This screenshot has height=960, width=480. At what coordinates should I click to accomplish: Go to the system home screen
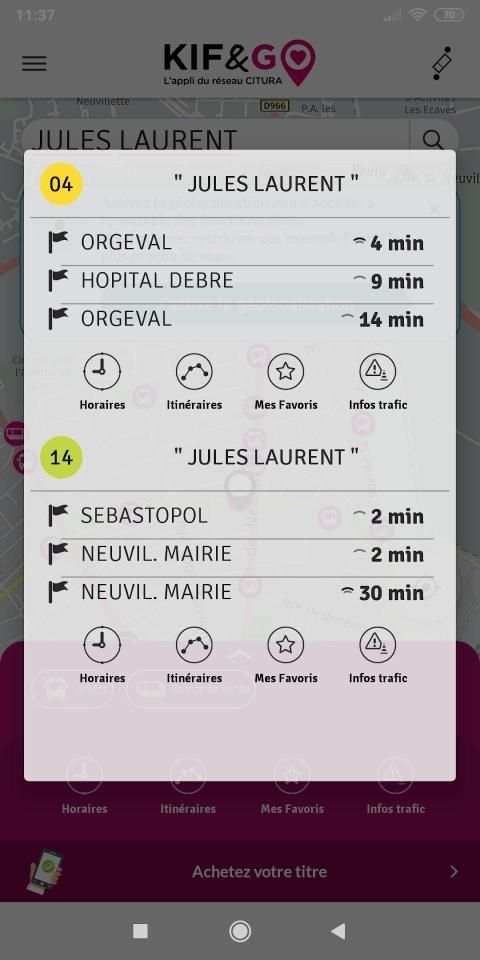[x=240, y=931]
